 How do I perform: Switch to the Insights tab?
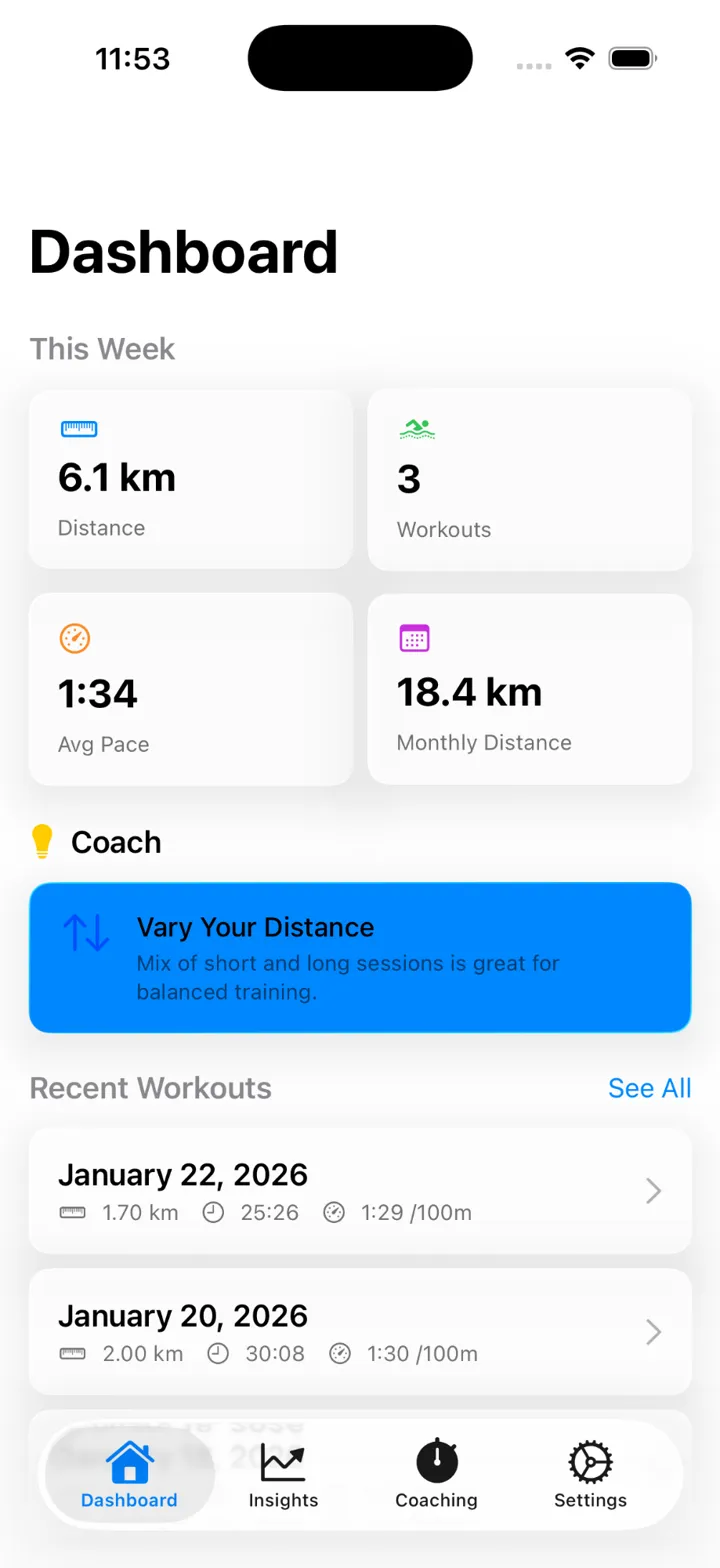283,1475
